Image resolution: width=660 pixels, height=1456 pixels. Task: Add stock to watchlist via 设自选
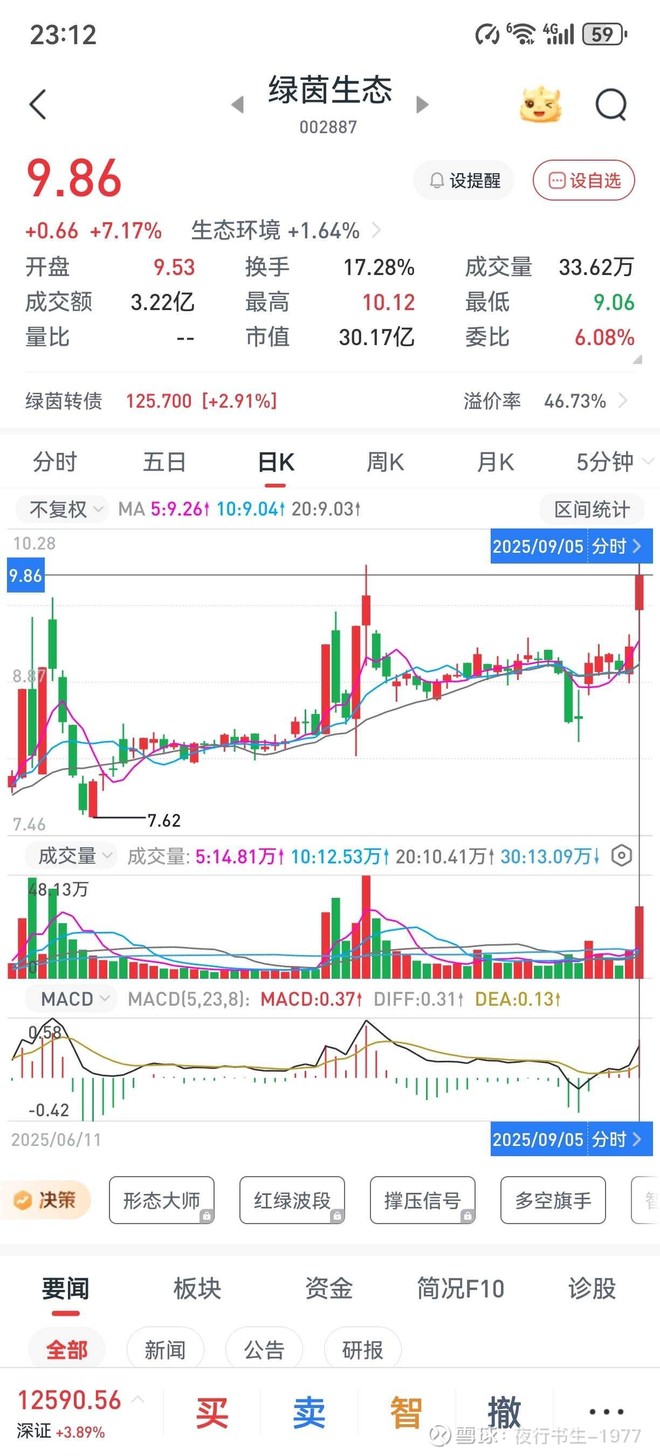click(x=584, y=181)
